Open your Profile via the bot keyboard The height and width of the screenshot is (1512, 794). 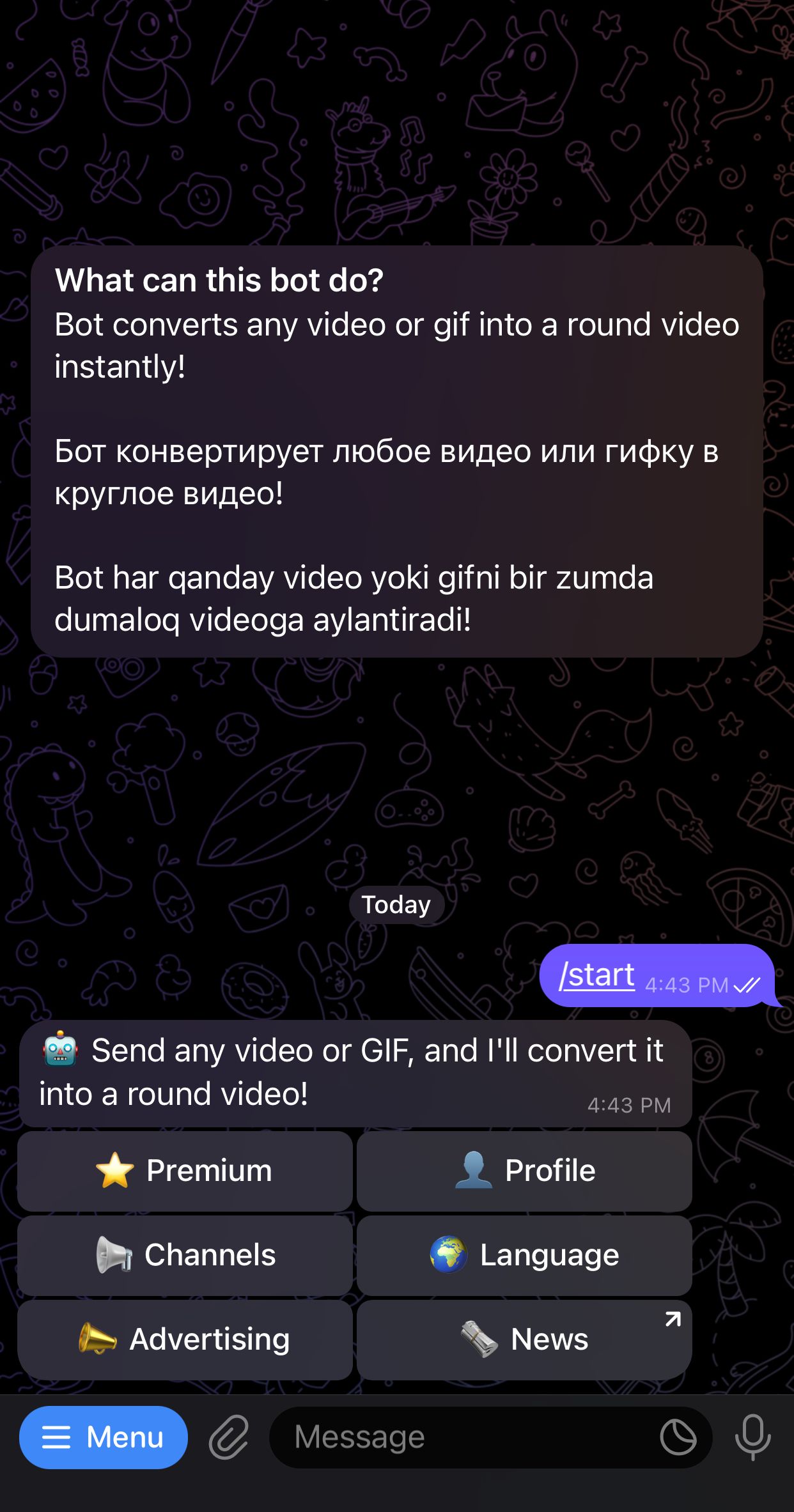click(x=524, y=1170)
